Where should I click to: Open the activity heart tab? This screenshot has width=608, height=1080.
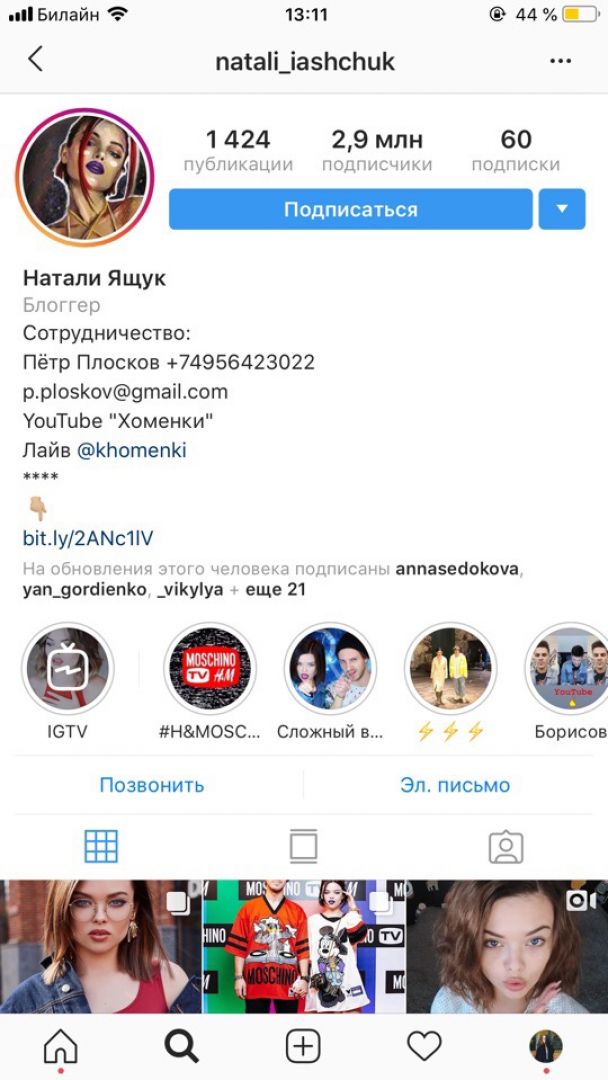click(424, 1046)
